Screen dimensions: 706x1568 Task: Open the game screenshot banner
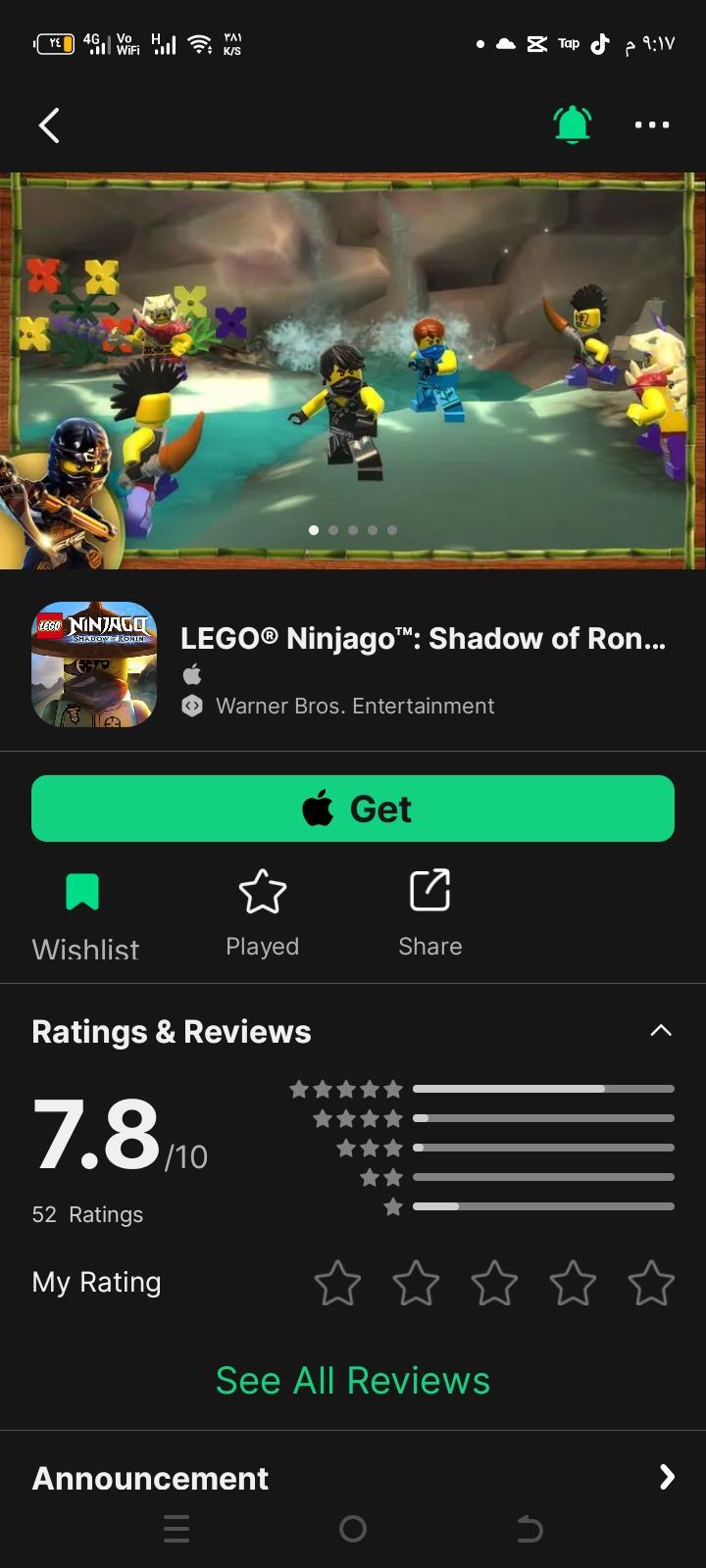(x=353, y=370)
